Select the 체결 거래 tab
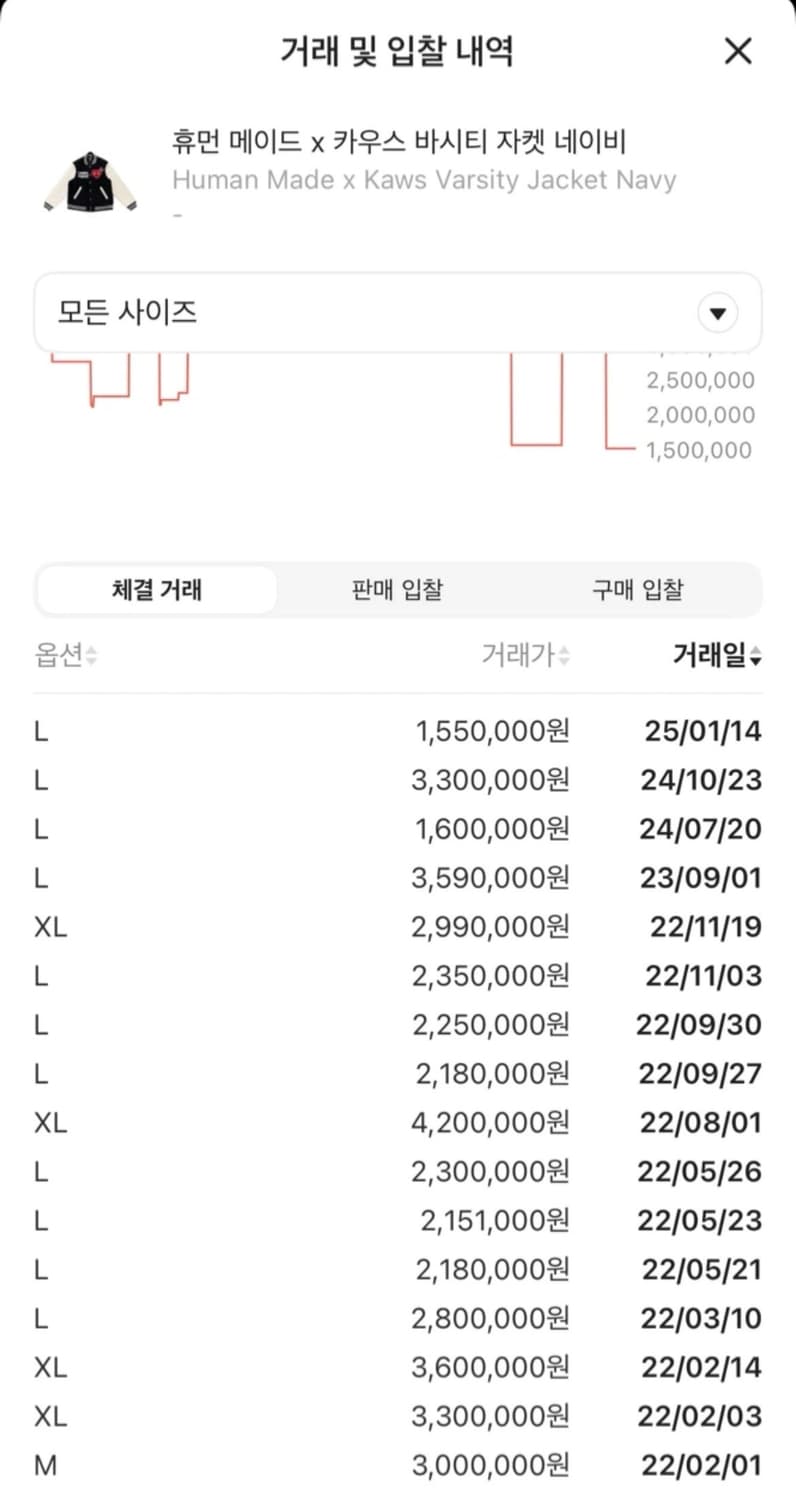Screen dimensions: 796x1500 pyautogui.click(x=156, y=590)
